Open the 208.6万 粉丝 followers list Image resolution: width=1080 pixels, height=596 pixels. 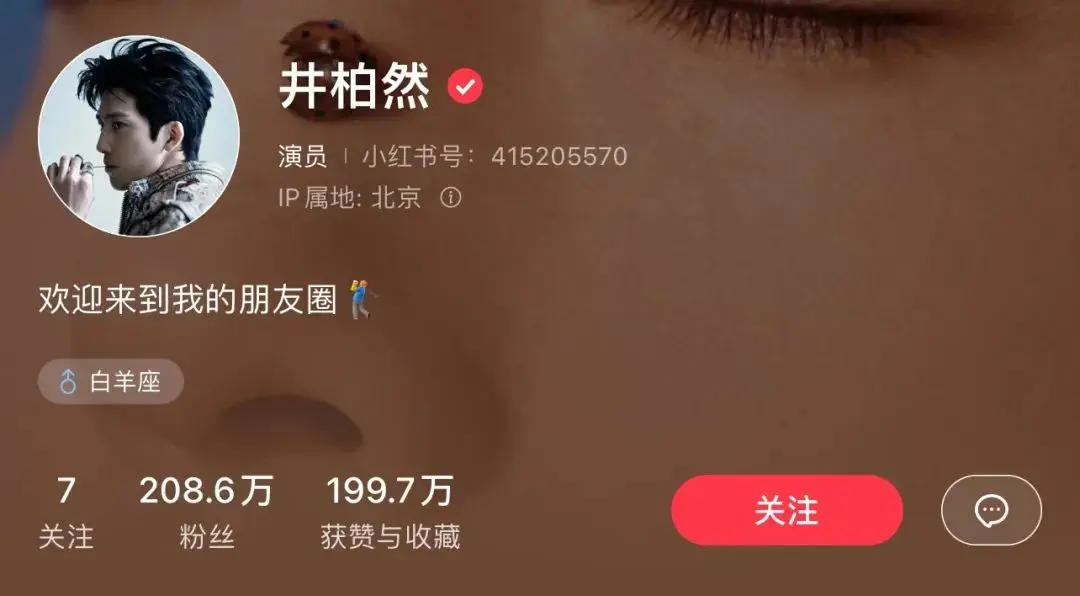(206, 512)
